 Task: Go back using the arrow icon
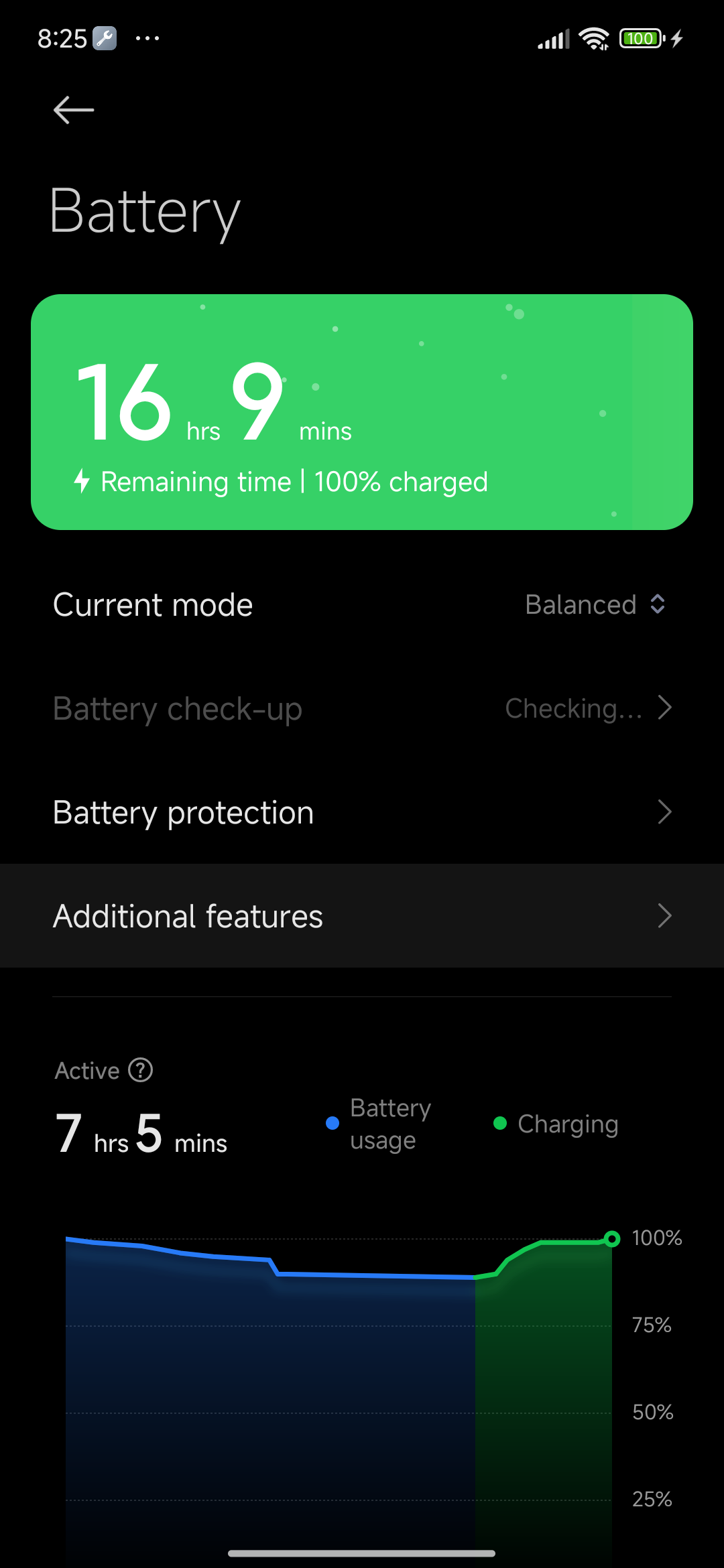pos(74,110)
